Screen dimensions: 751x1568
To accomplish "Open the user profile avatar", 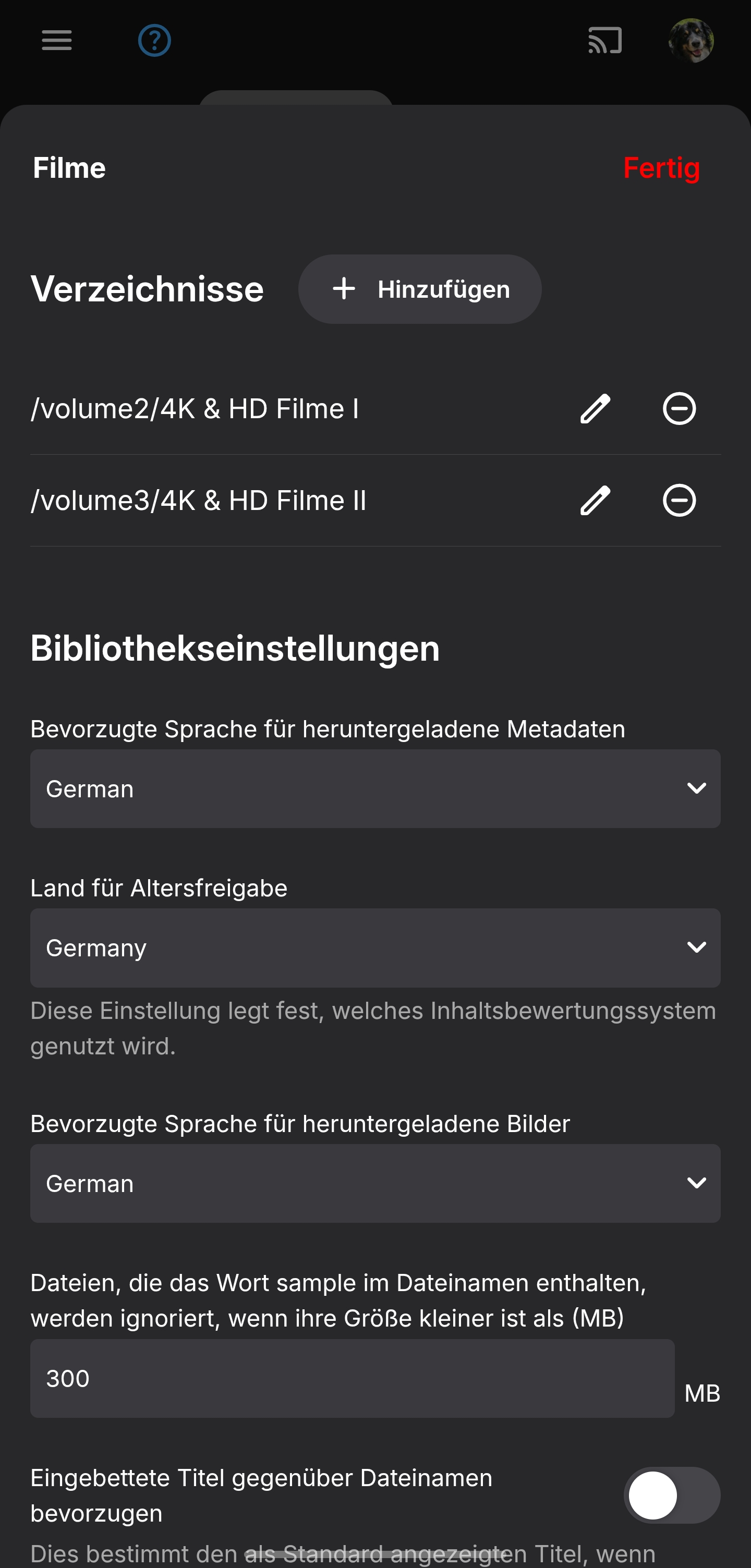I will [x=691, y=41].
